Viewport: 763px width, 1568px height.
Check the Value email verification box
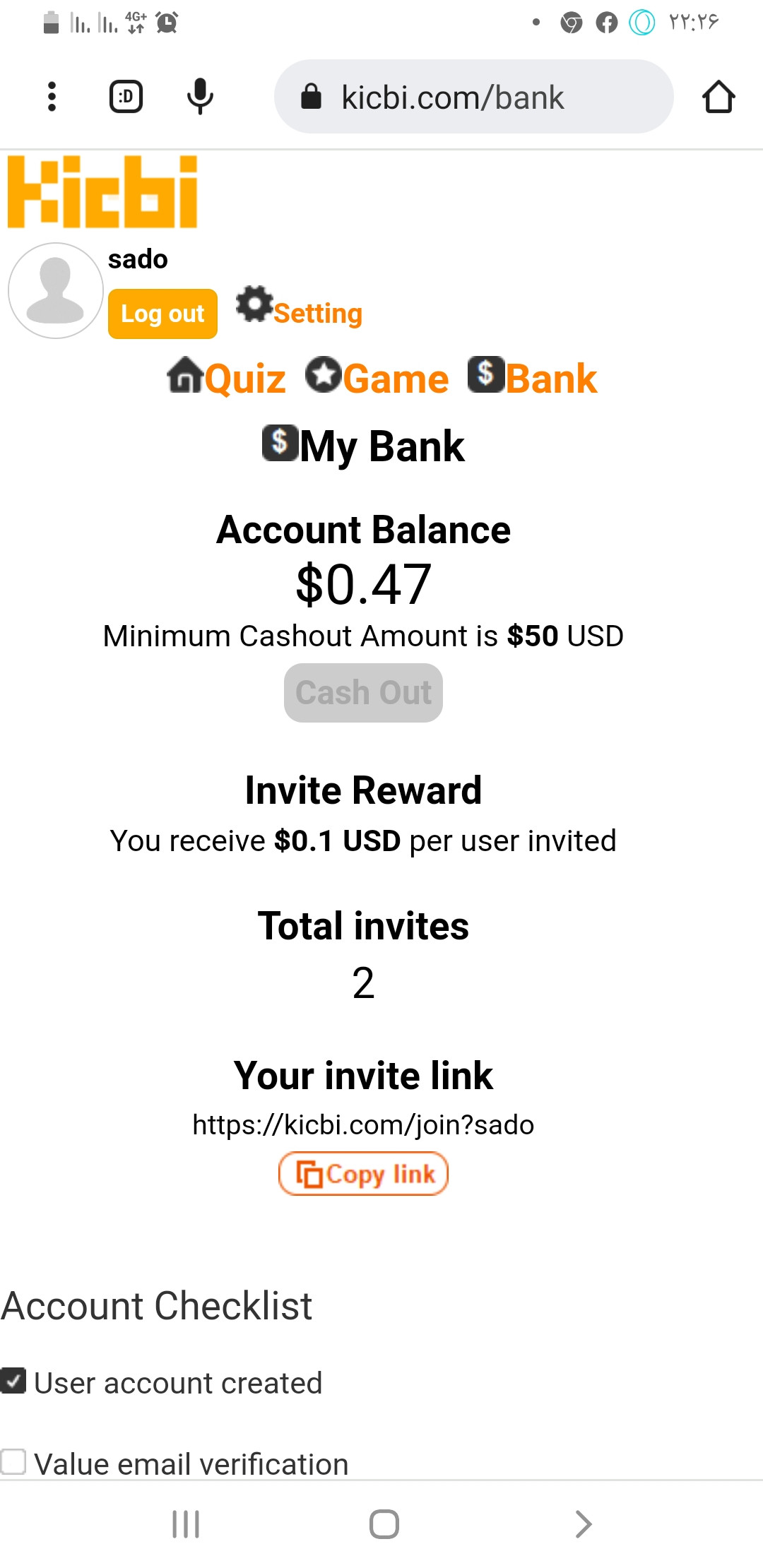(13, 1461)
